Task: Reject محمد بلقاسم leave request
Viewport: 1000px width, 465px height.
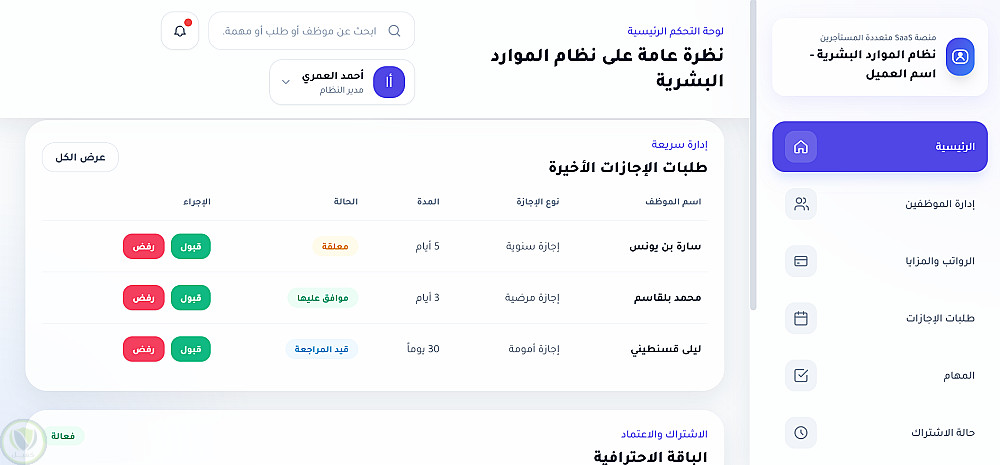Action: (143, 297)
